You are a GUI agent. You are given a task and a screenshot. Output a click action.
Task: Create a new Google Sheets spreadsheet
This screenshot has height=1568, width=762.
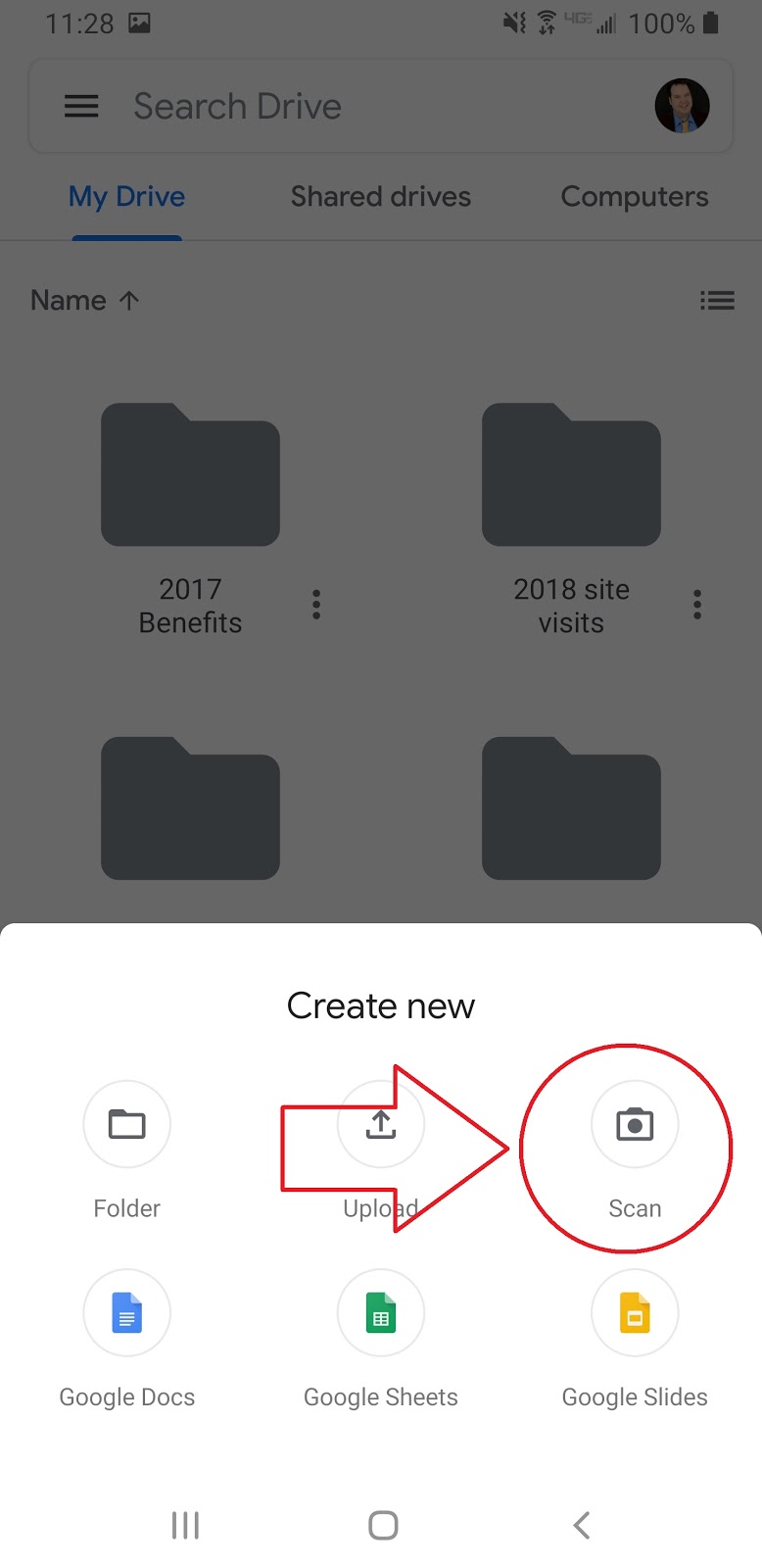coord(380,1313)
